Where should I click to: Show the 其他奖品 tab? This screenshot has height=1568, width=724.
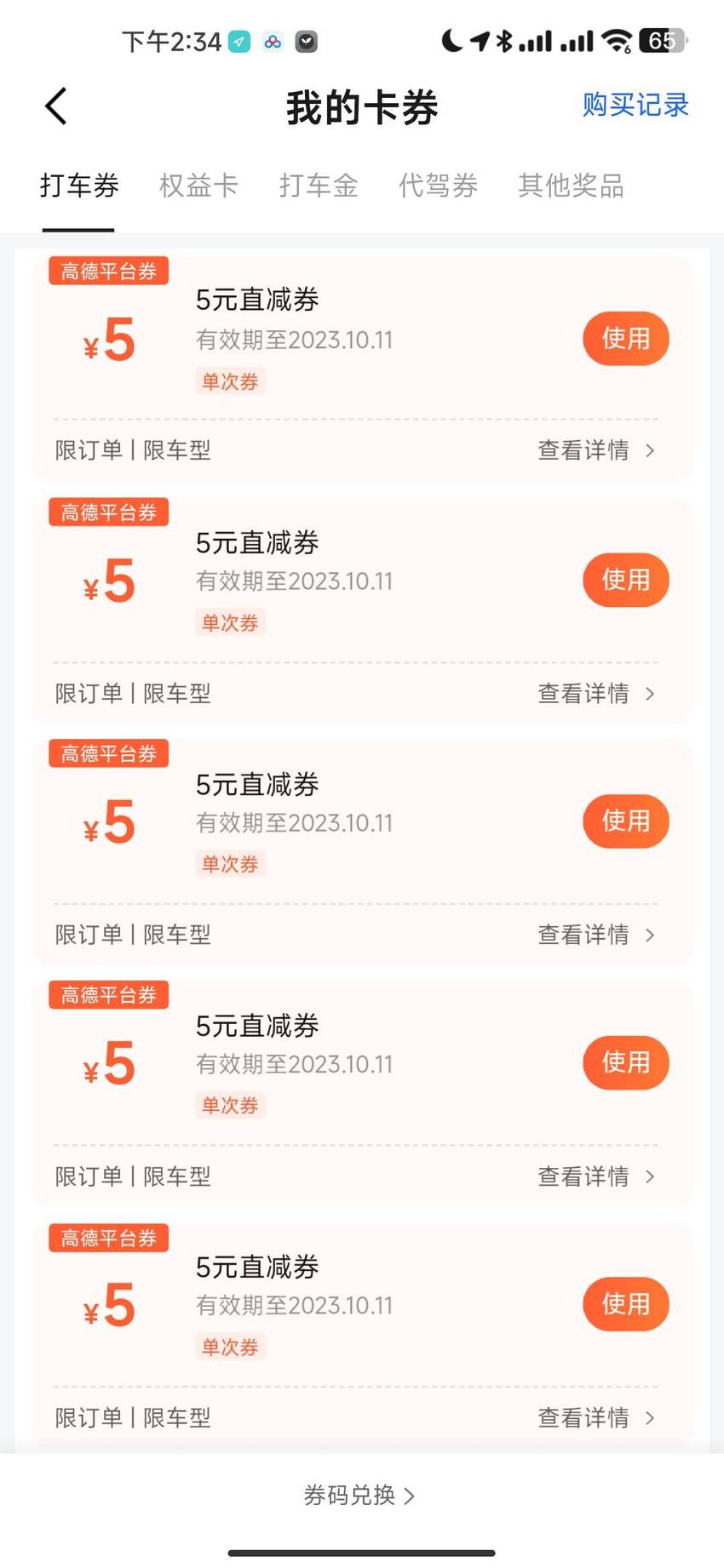(x=572, y=186)
